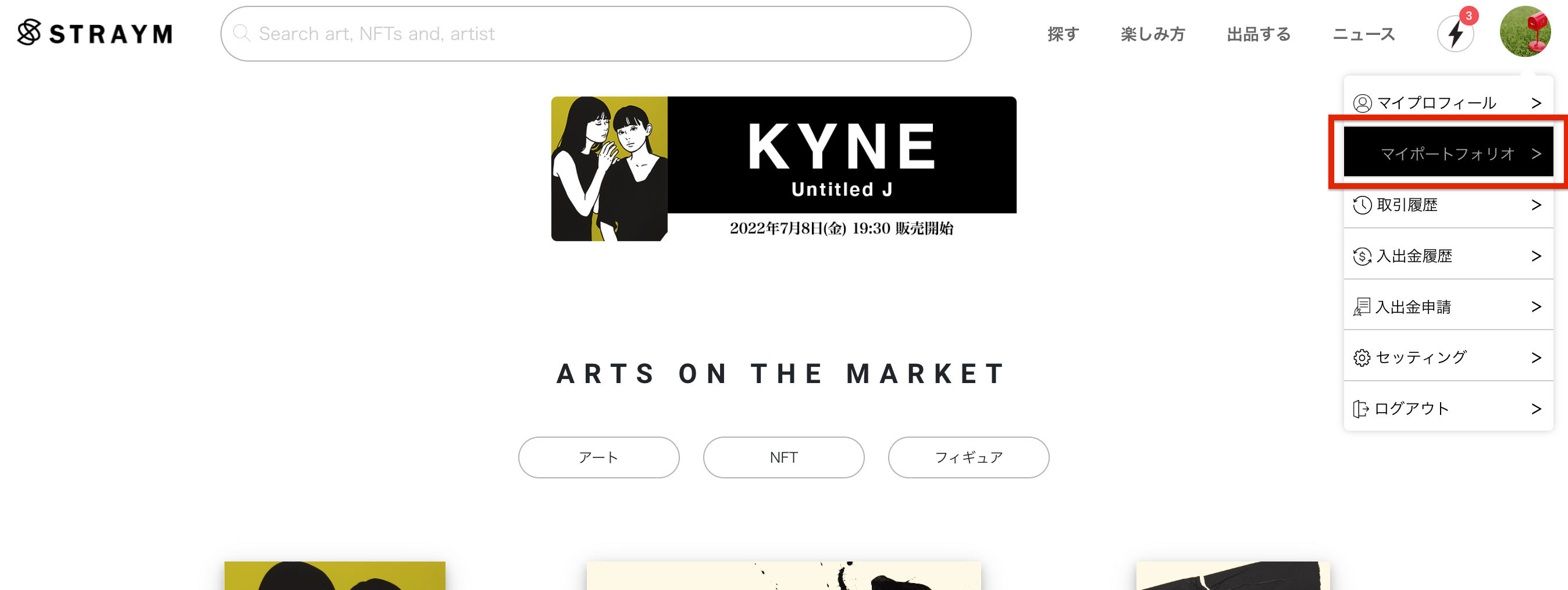Open the lightning bolt notifications icon

pos(1455,34)
